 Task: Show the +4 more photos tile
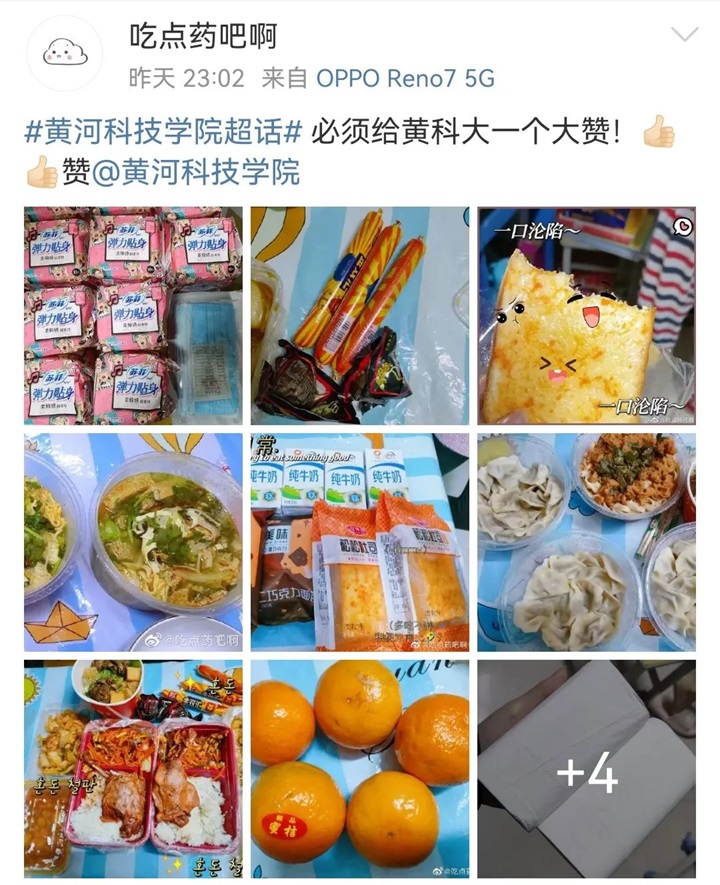(586, 768)
